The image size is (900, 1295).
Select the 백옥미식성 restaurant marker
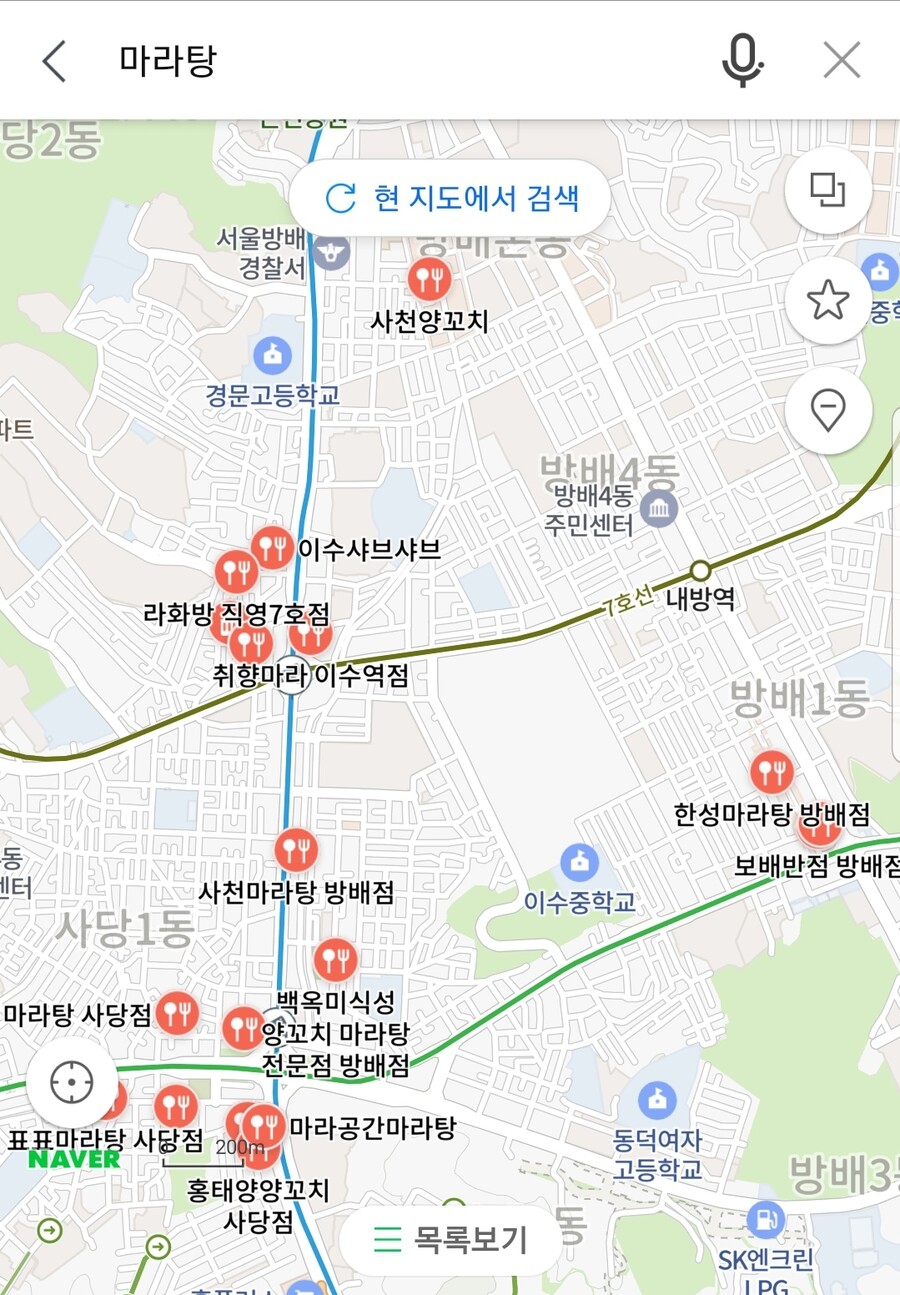pos(335,959)
